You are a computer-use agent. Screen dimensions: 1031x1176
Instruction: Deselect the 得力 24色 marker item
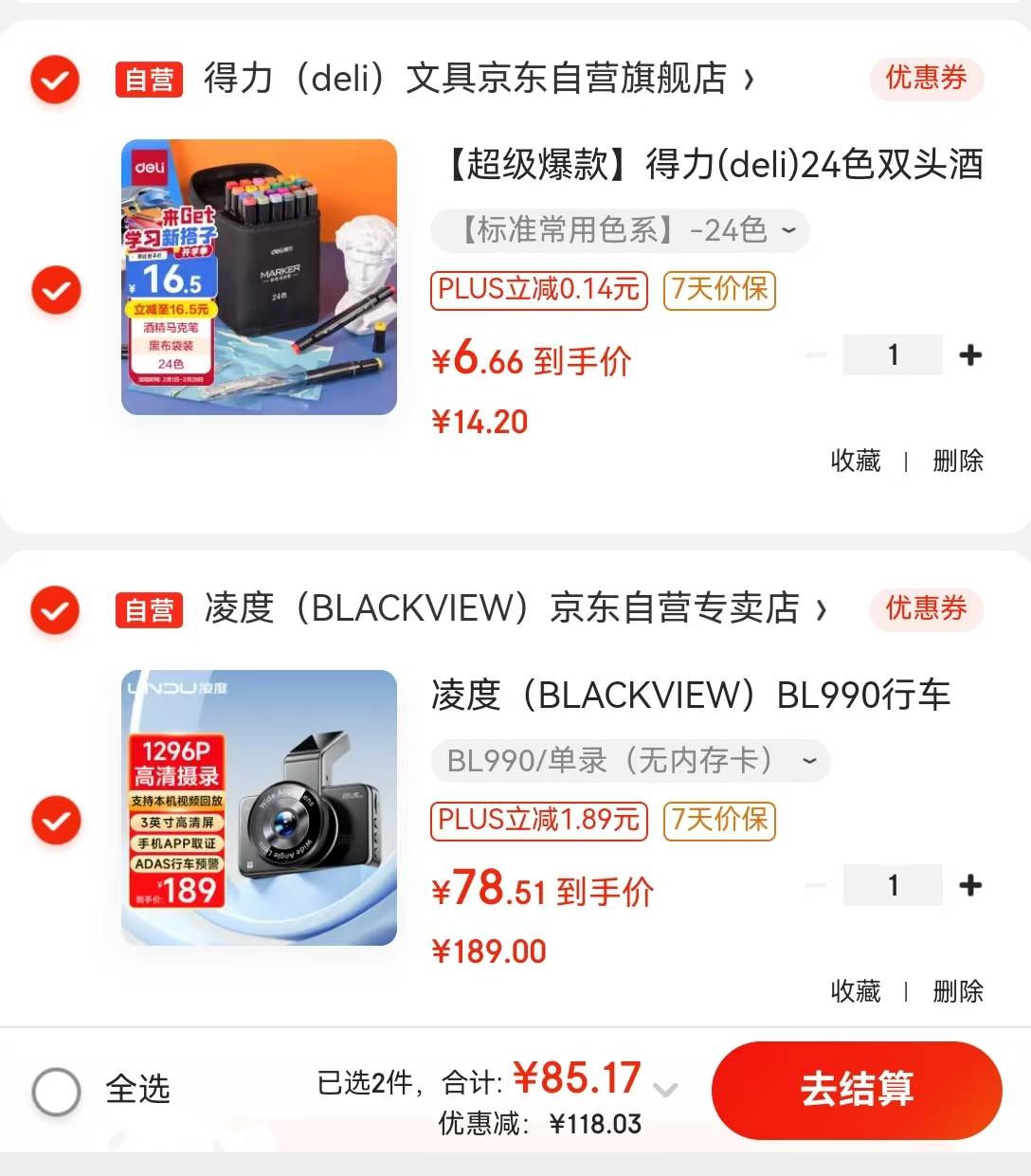pos(56,290)
